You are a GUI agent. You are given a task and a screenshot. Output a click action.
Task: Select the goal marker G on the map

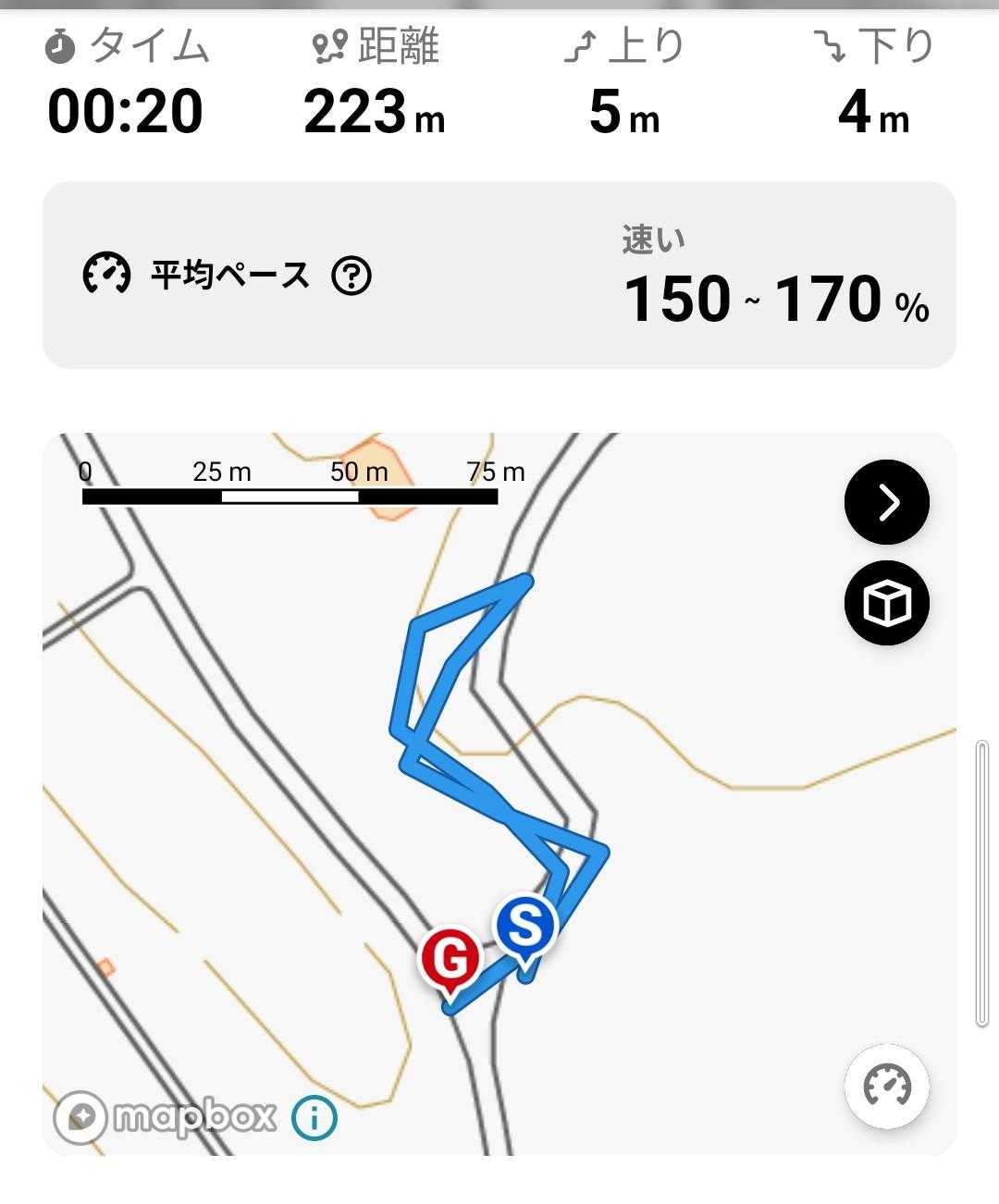coord(450,960)
